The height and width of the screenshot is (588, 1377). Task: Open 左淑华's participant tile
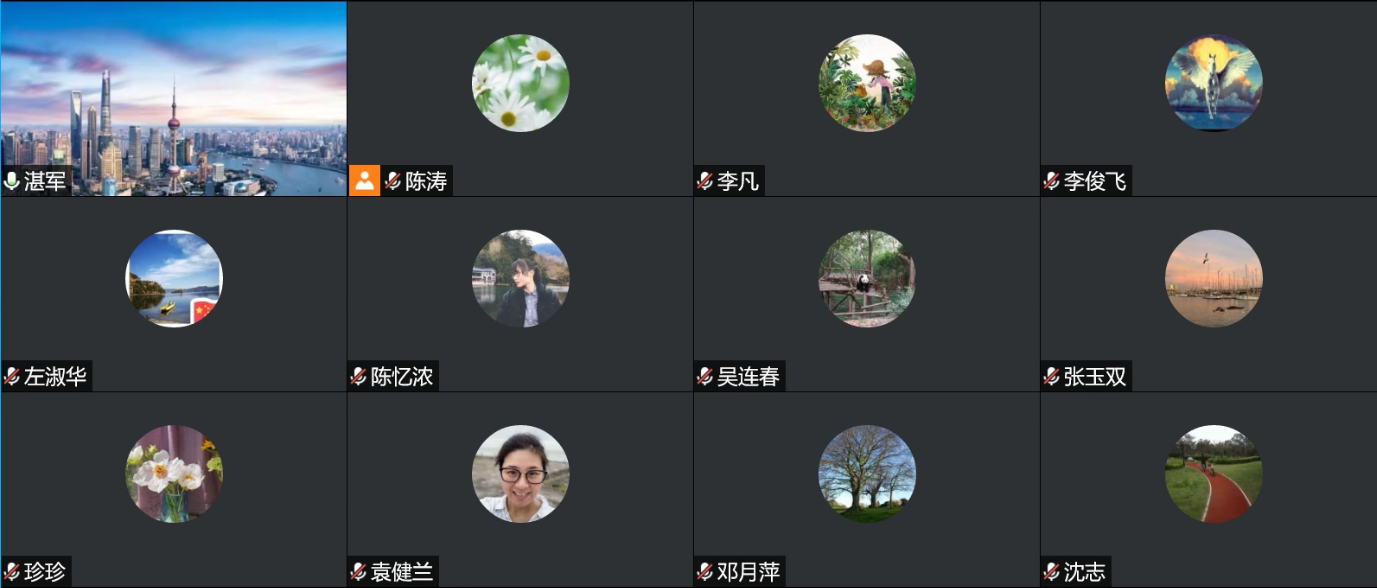point(173,293)
